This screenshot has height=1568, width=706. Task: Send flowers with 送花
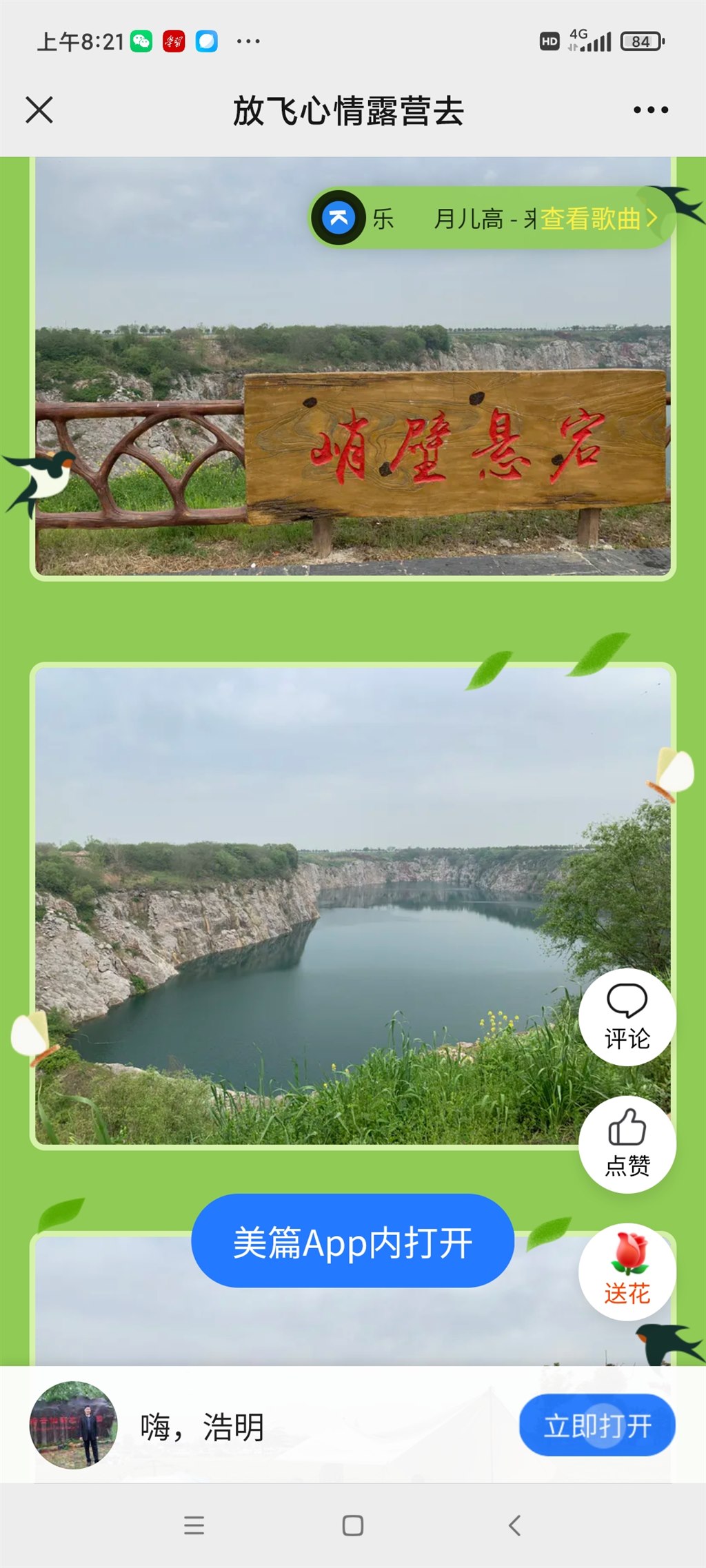pyautogui.click(x=627, y=1272)
